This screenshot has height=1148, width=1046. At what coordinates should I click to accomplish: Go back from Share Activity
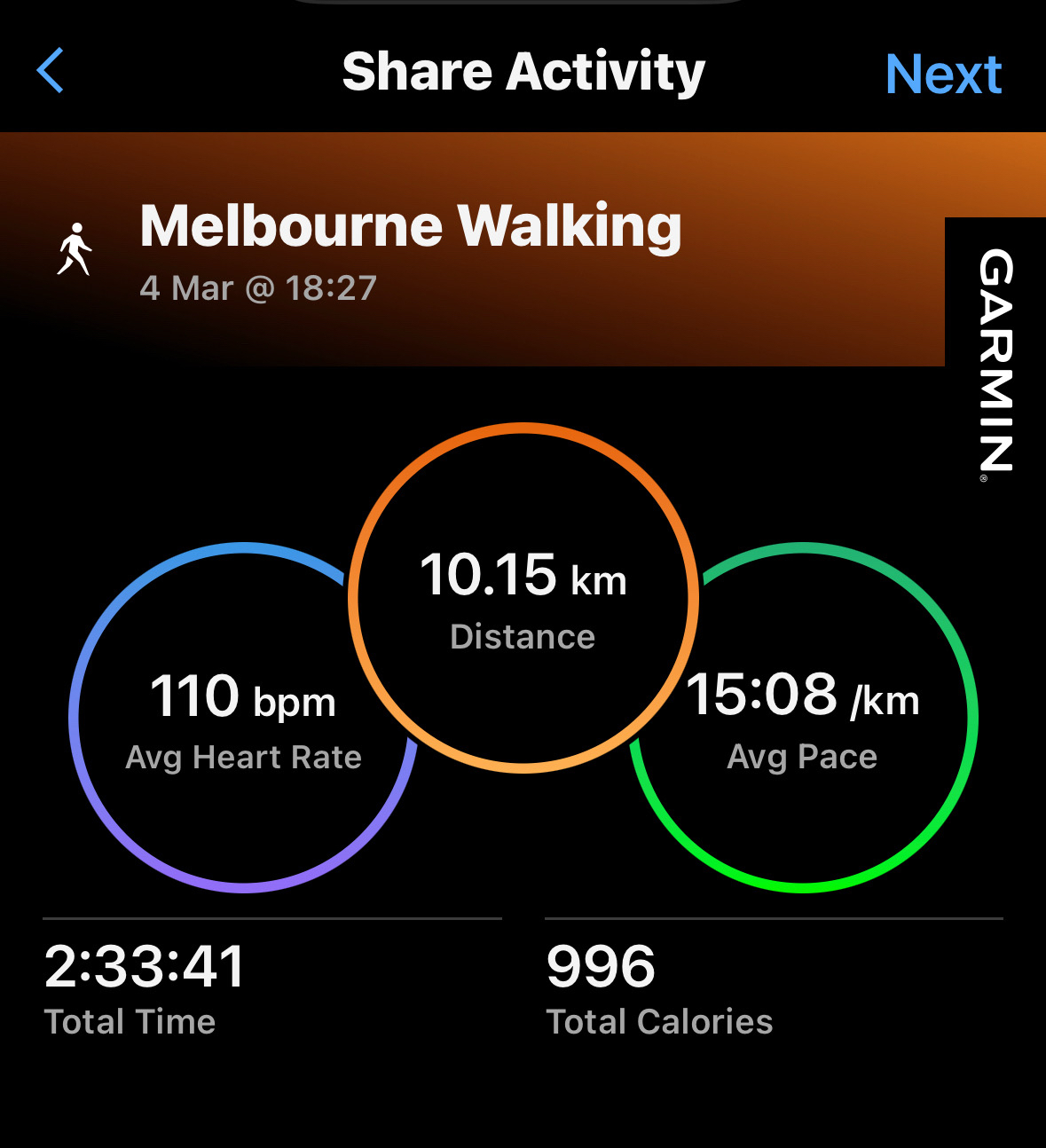coord(51,71)
